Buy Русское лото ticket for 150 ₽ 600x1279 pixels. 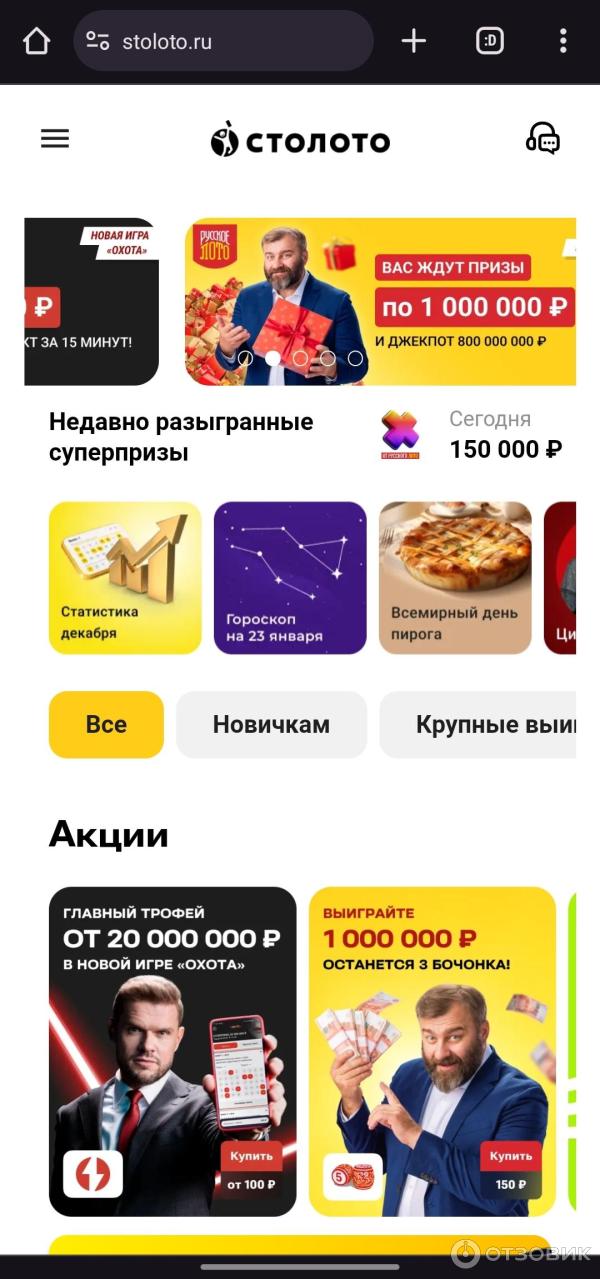(510, 1170)
